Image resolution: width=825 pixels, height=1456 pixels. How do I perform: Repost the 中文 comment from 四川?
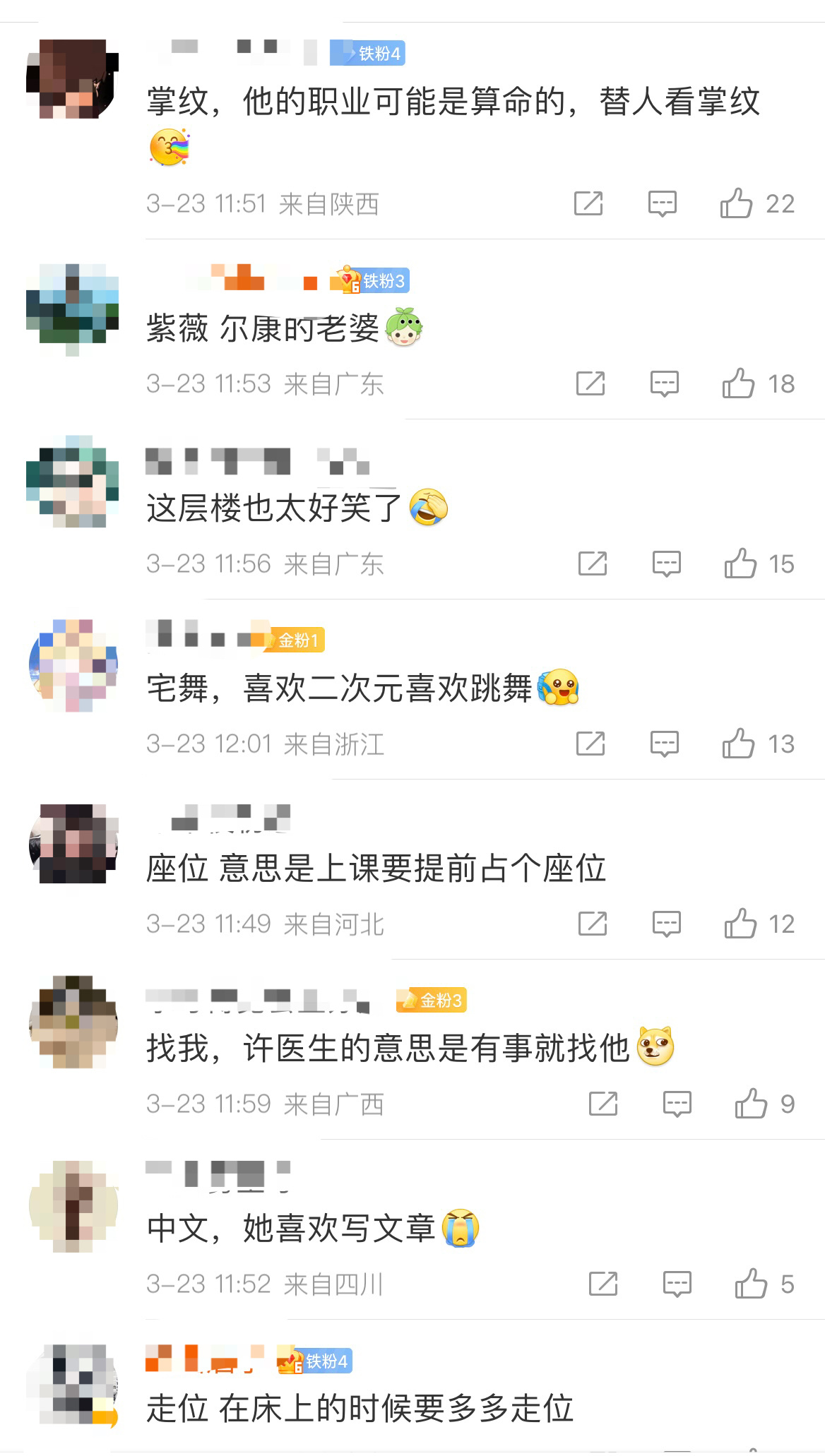[x=603, y=1284]
